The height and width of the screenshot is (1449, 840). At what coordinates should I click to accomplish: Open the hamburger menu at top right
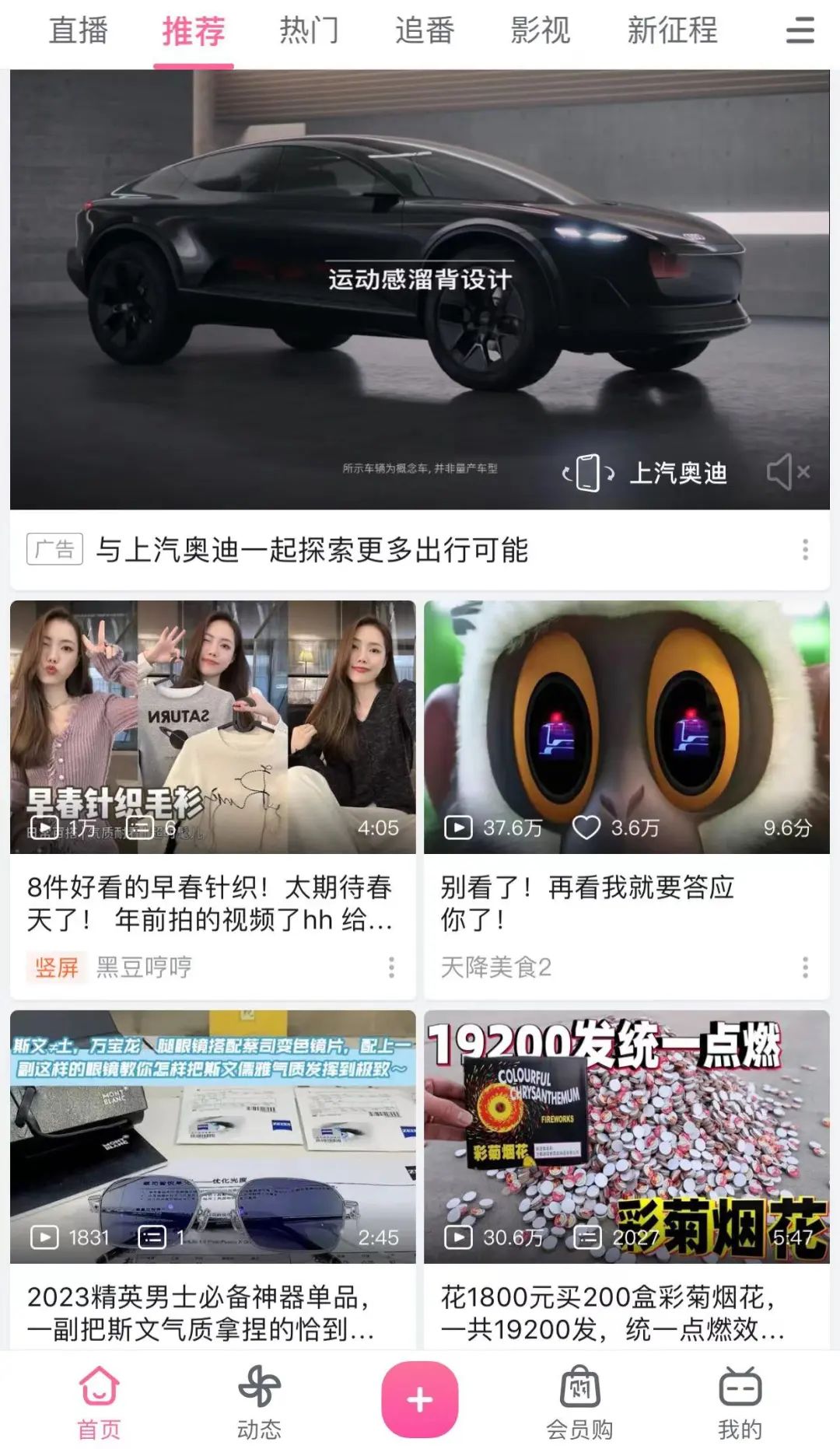pyautogui.click(x=800, y=31)
